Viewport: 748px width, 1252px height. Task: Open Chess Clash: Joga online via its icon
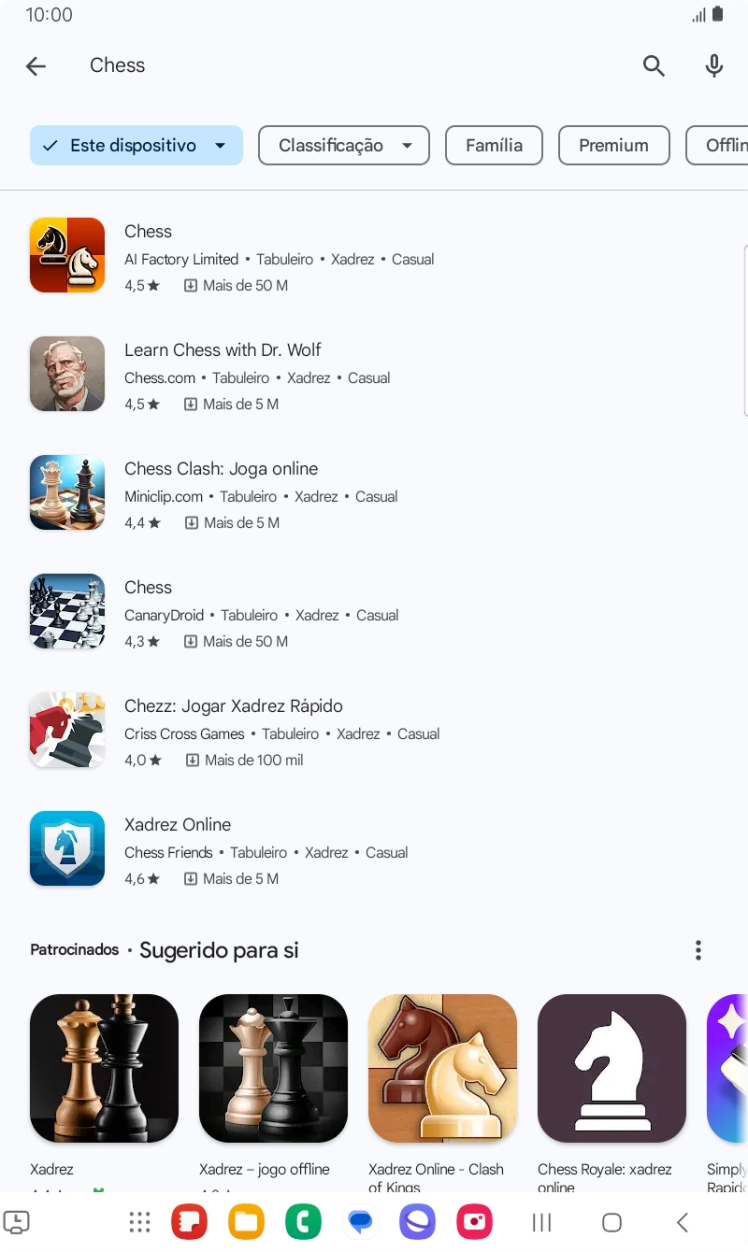[x=67, y=492]
